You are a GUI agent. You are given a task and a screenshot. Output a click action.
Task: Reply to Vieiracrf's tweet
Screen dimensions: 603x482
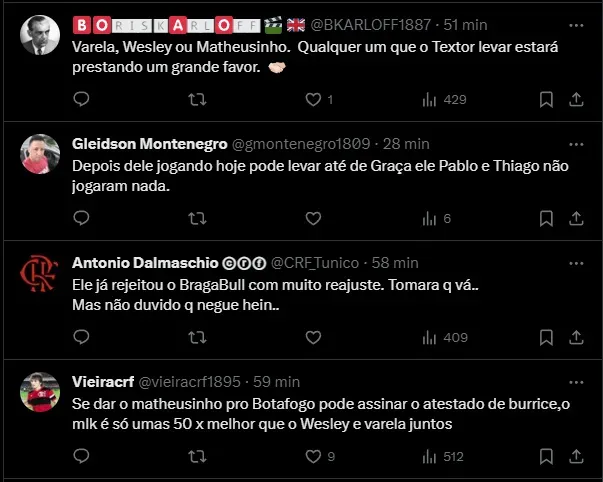click(x=81, y=456)
